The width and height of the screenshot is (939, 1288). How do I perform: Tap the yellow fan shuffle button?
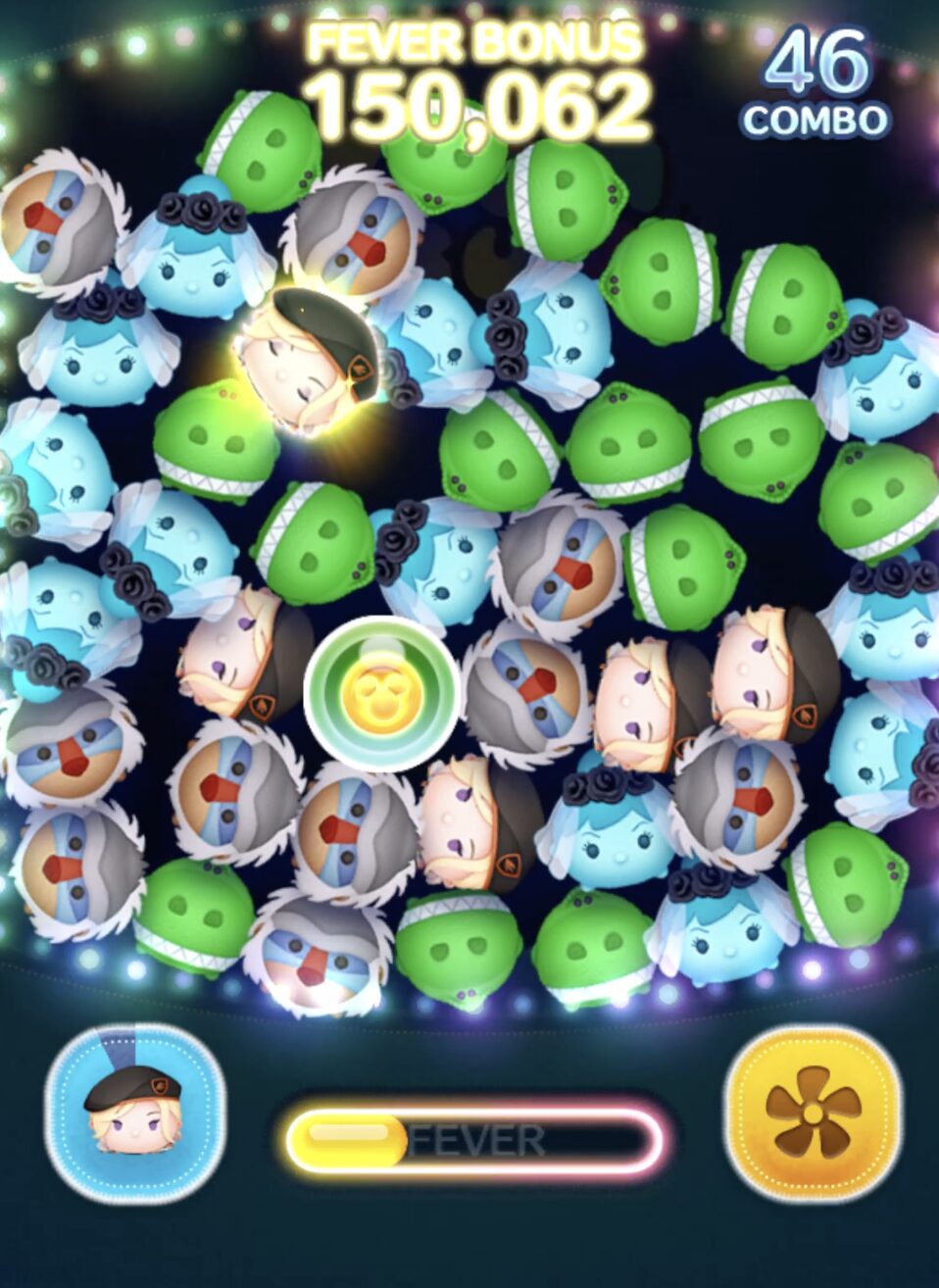click(813, 1115)
